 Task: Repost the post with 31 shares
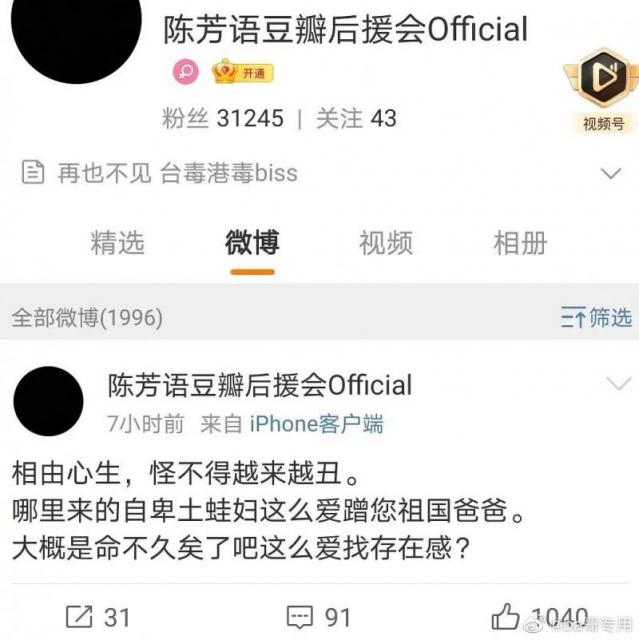97,616
